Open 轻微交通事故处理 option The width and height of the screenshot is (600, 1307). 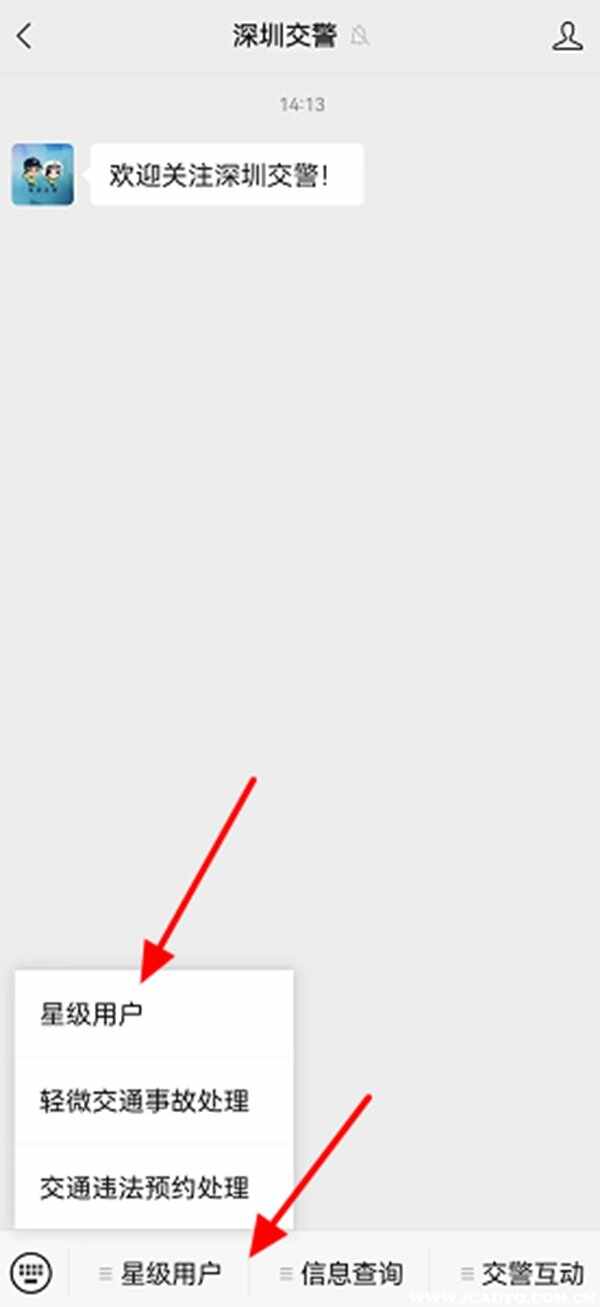click(x=144, y=1101)
